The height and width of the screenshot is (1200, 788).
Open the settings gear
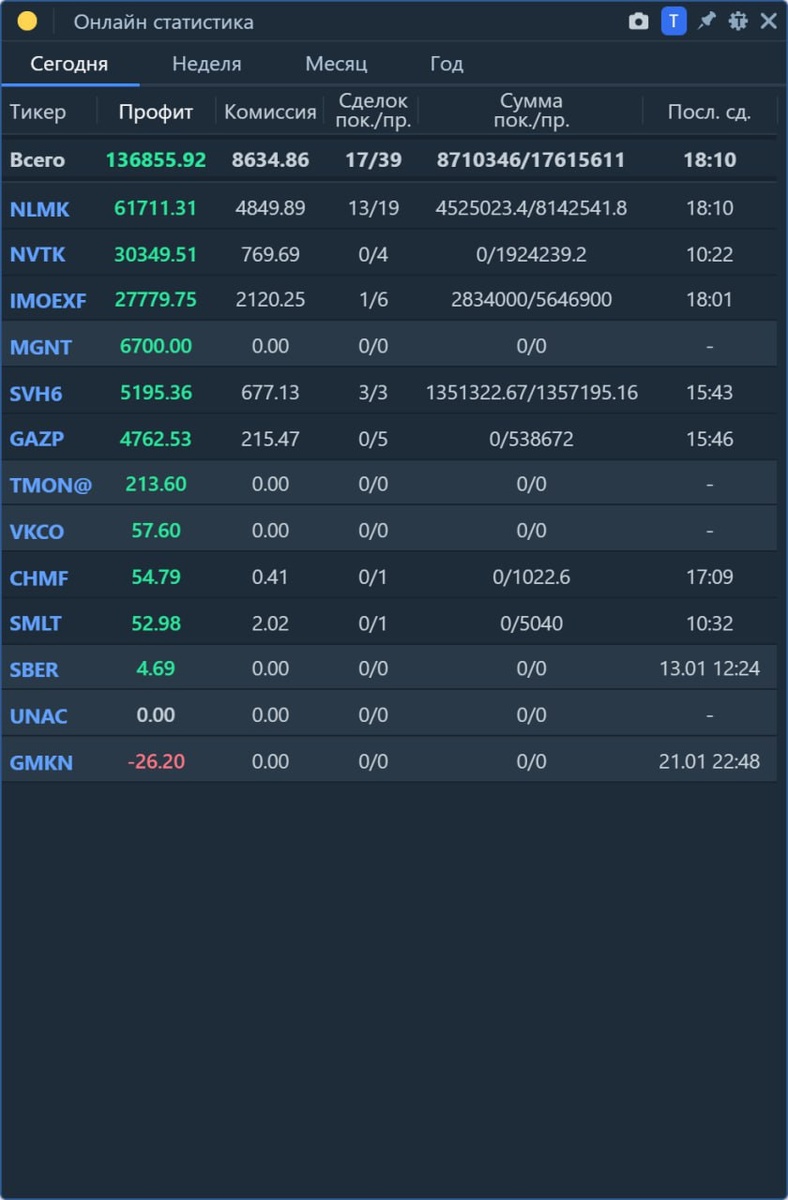coord(738,21)
